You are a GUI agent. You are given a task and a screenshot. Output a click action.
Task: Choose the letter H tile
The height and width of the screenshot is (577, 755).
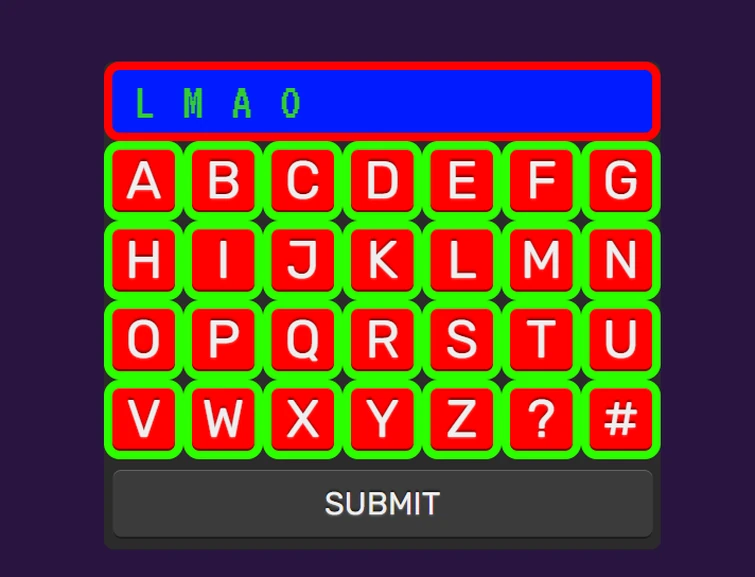pos(144,260)
